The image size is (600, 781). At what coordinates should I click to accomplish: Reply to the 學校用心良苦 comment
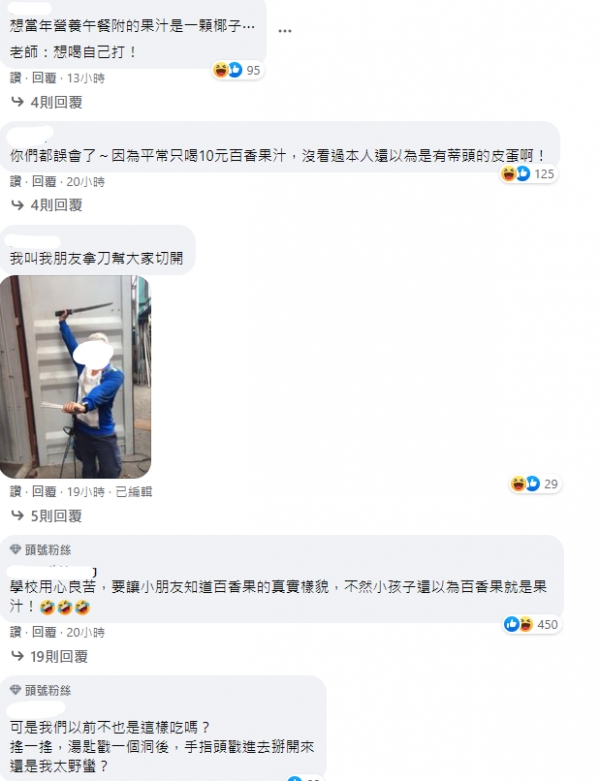coord(44,633)
